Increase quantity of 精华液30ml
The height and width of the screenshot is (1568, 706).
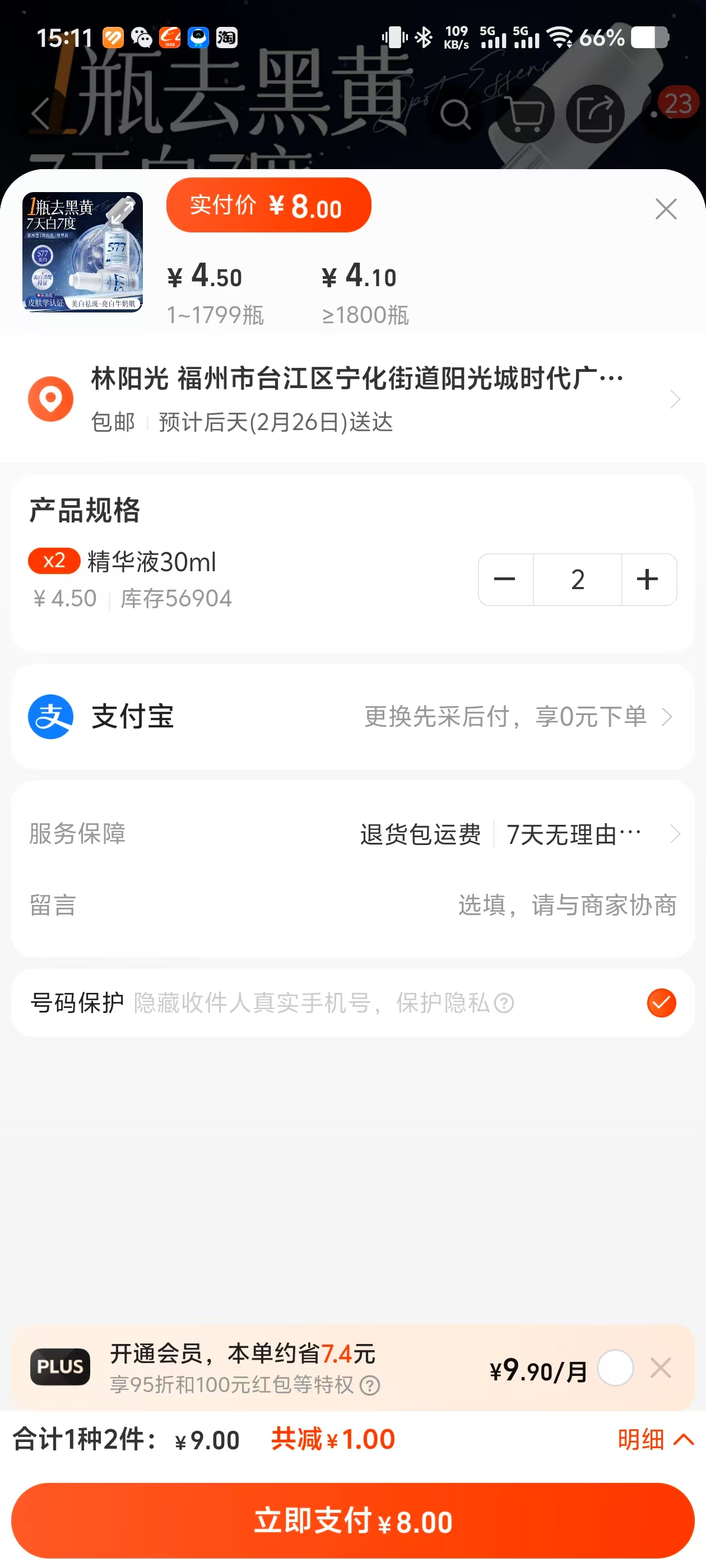[648, 580]
